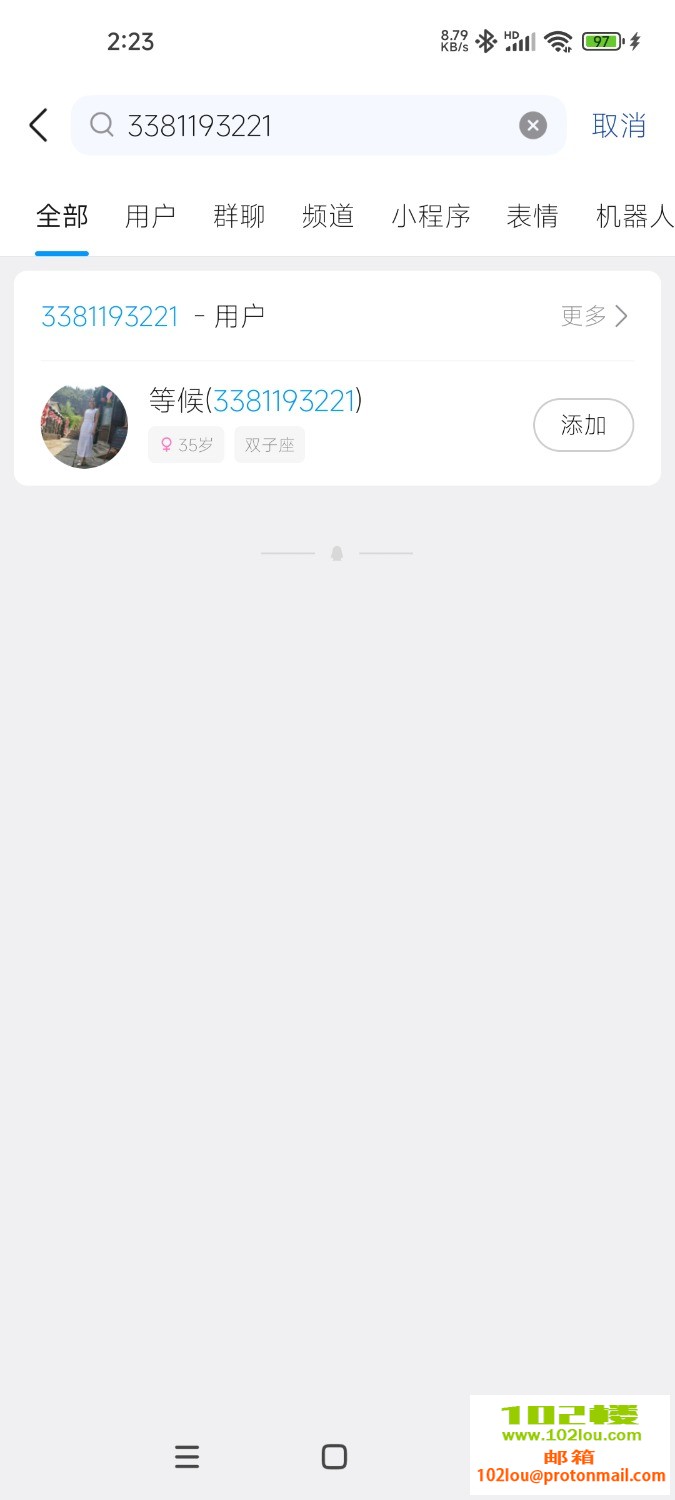
Task: Clear the search text 3381193221
Action: pos(533,126)
